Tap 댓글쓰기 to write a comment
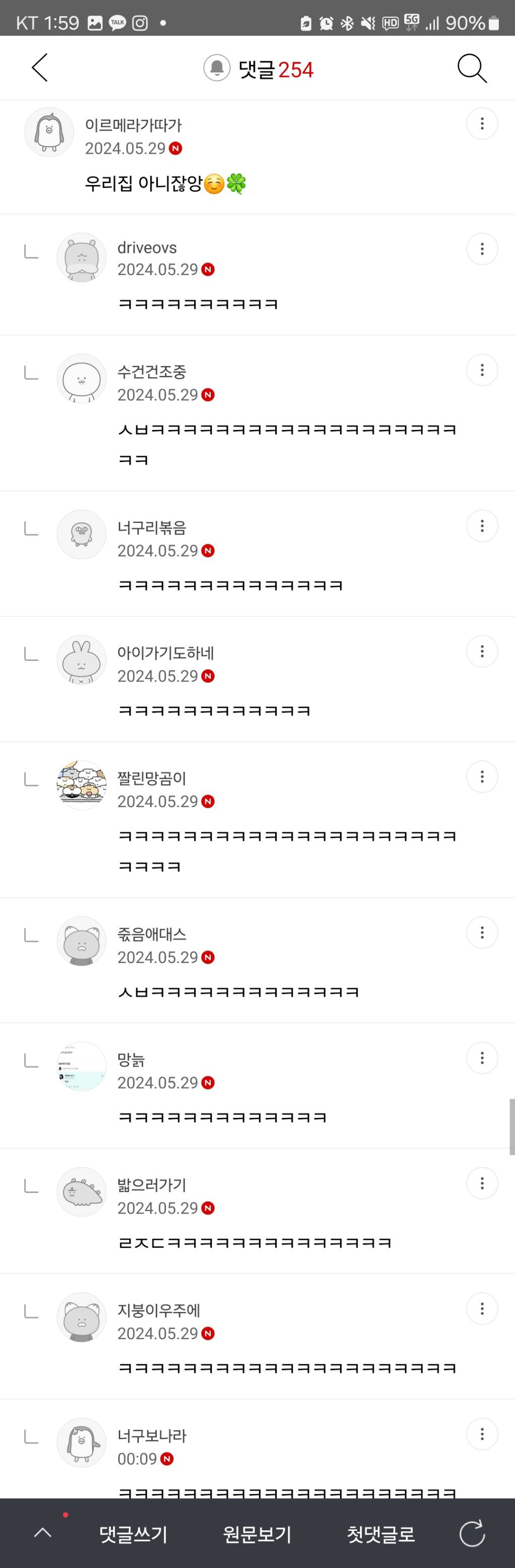The width and height of the screenshot is (515, 1568). click(133, 1534)
